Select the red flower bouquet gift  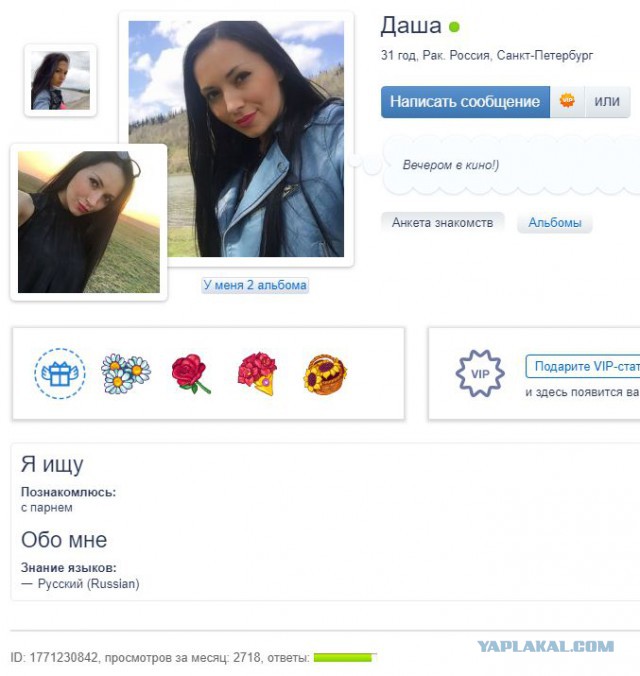point(257,372)
